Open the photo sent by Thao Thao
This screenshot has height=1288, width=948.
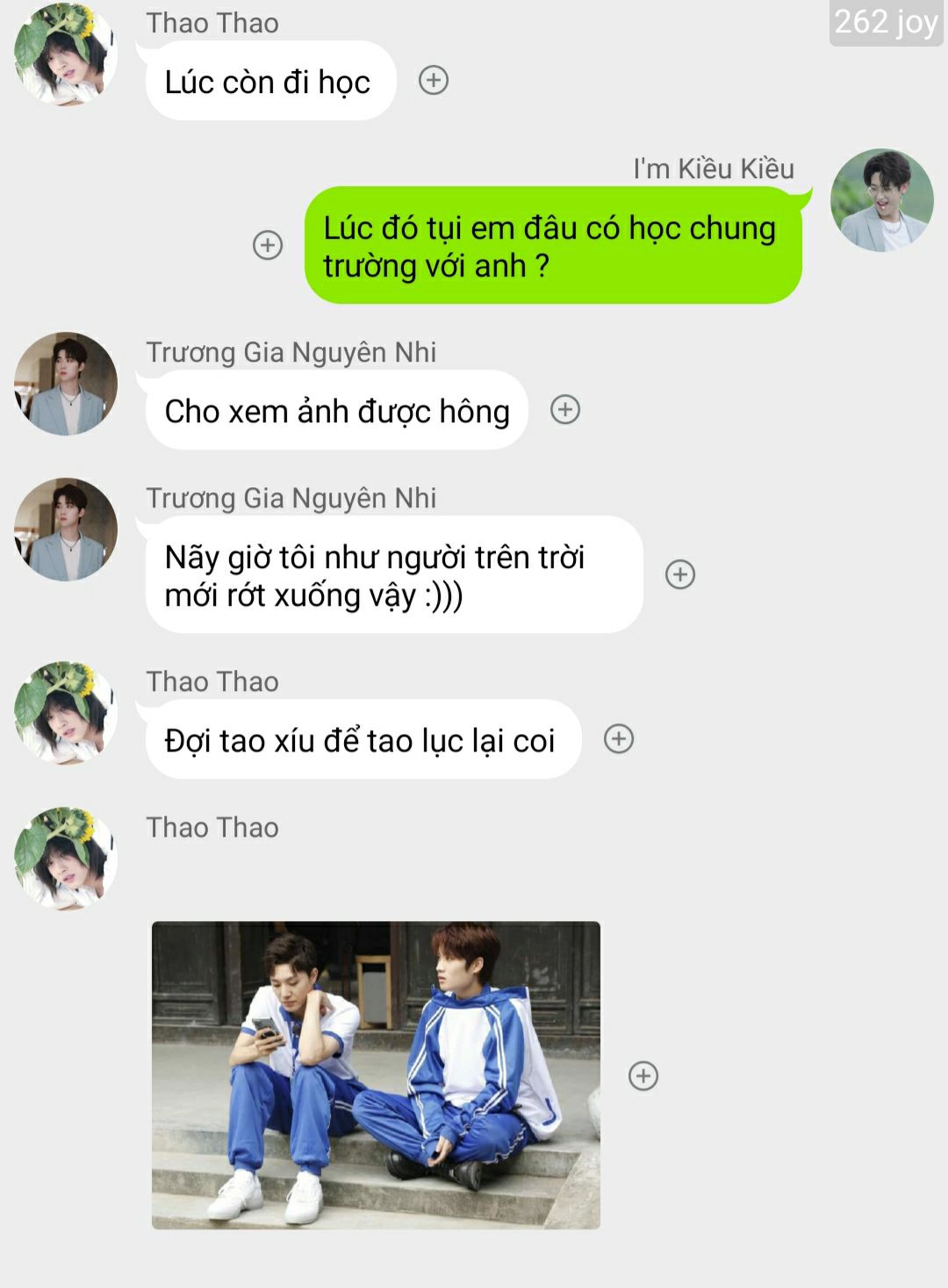point(376,1075)
